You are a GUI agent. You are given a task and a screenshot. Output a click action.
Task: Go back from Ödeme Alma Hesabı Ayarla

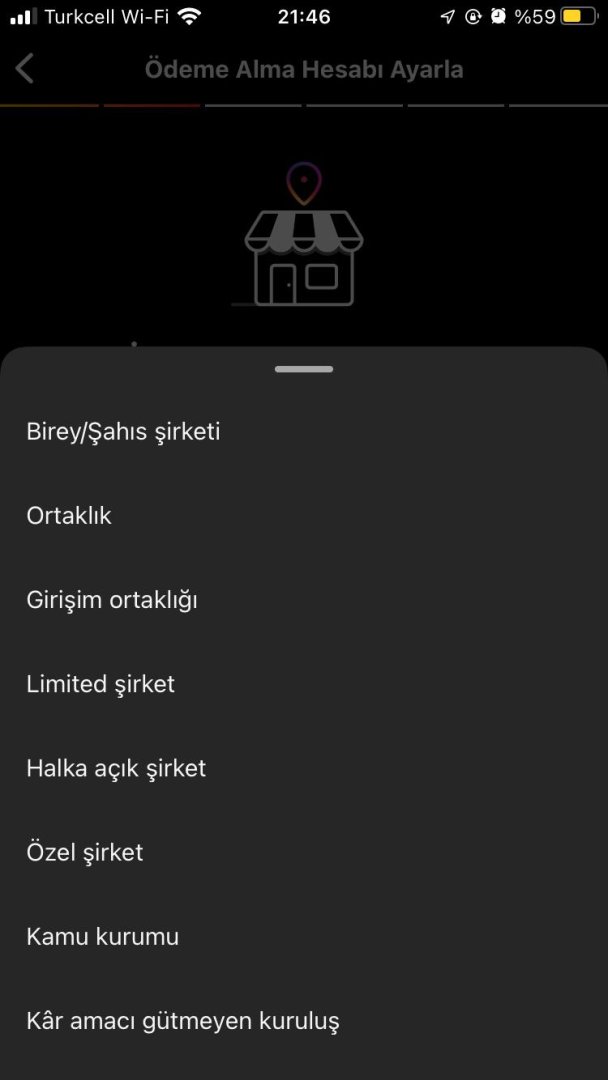tap(25, 69)
